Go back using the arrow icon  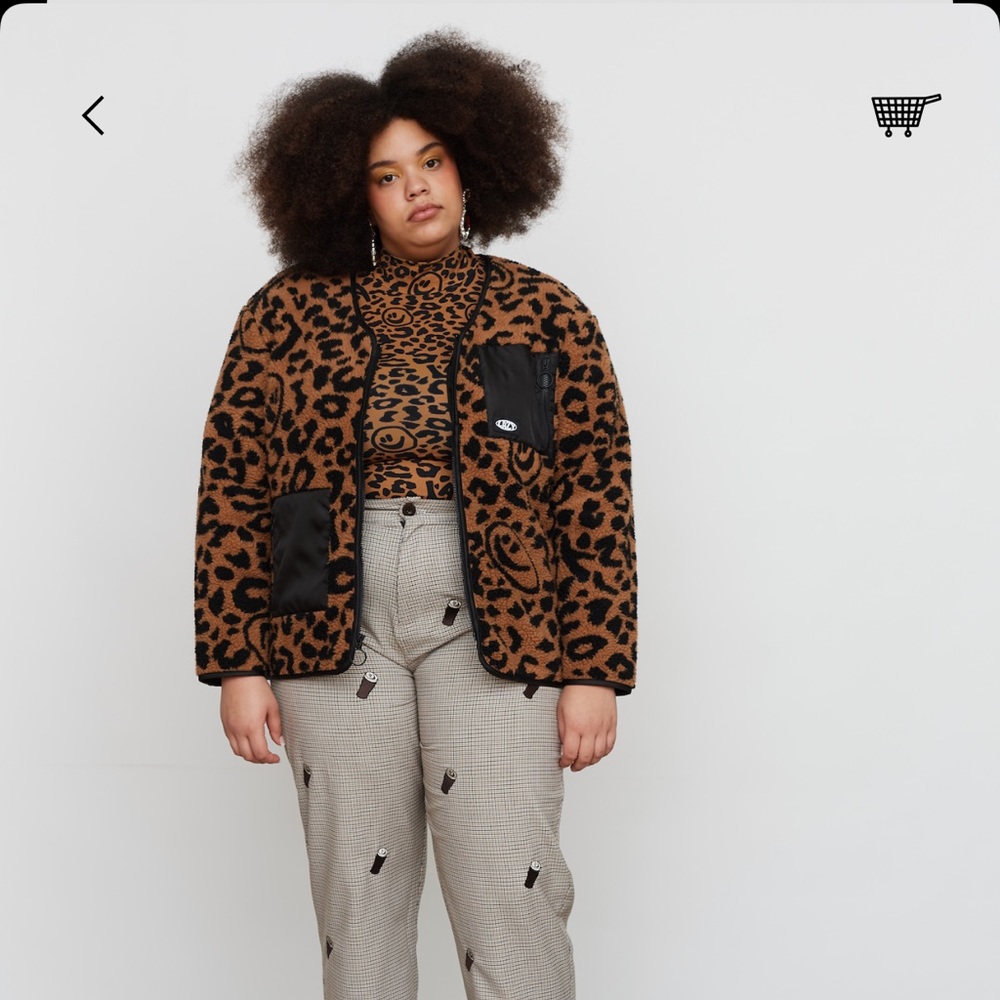tap(93, 115)
